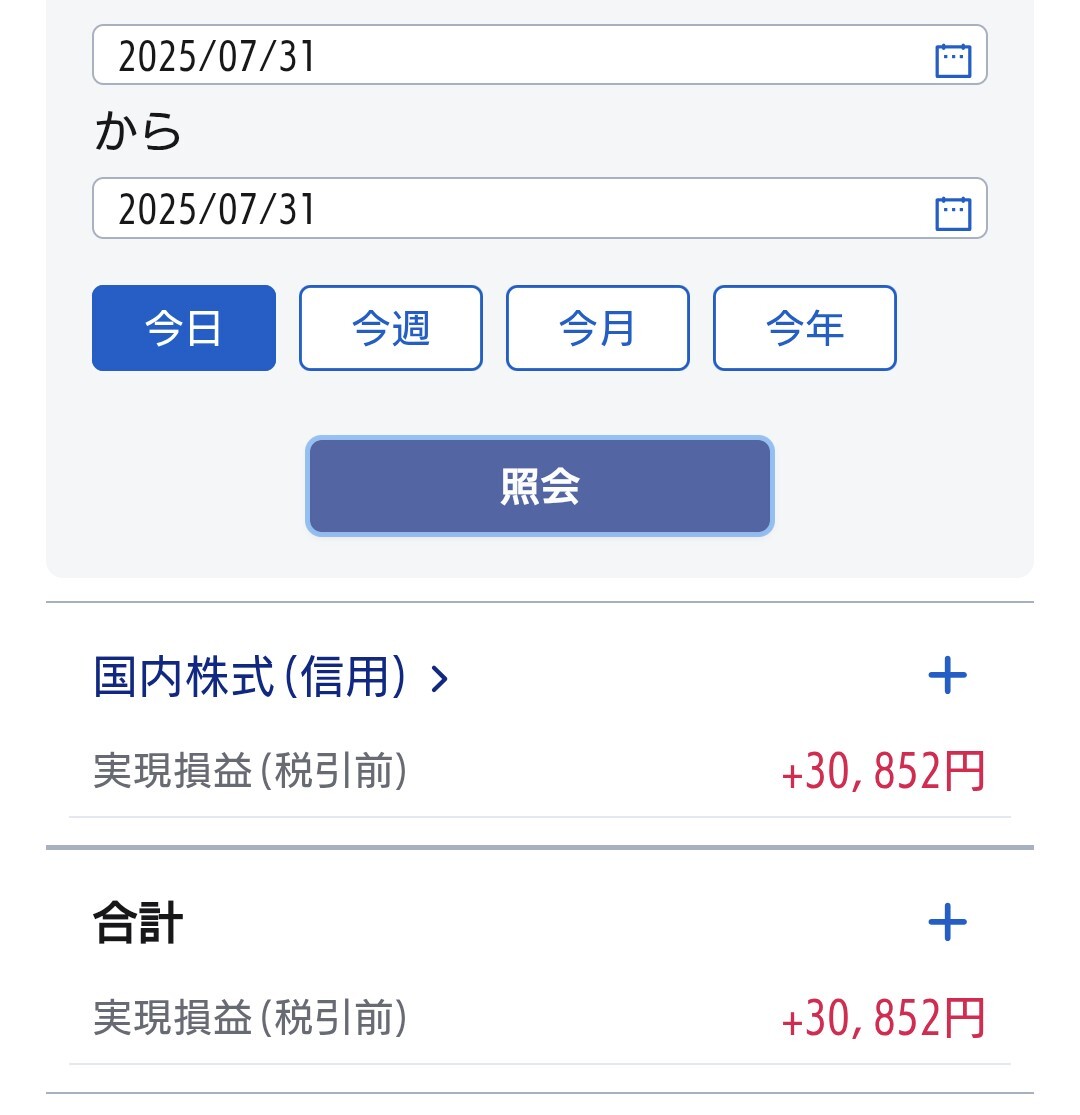Select the 合計 section heading
Image resolution: width=1080 pixels, height=1115 pixels.
point(137,923)
